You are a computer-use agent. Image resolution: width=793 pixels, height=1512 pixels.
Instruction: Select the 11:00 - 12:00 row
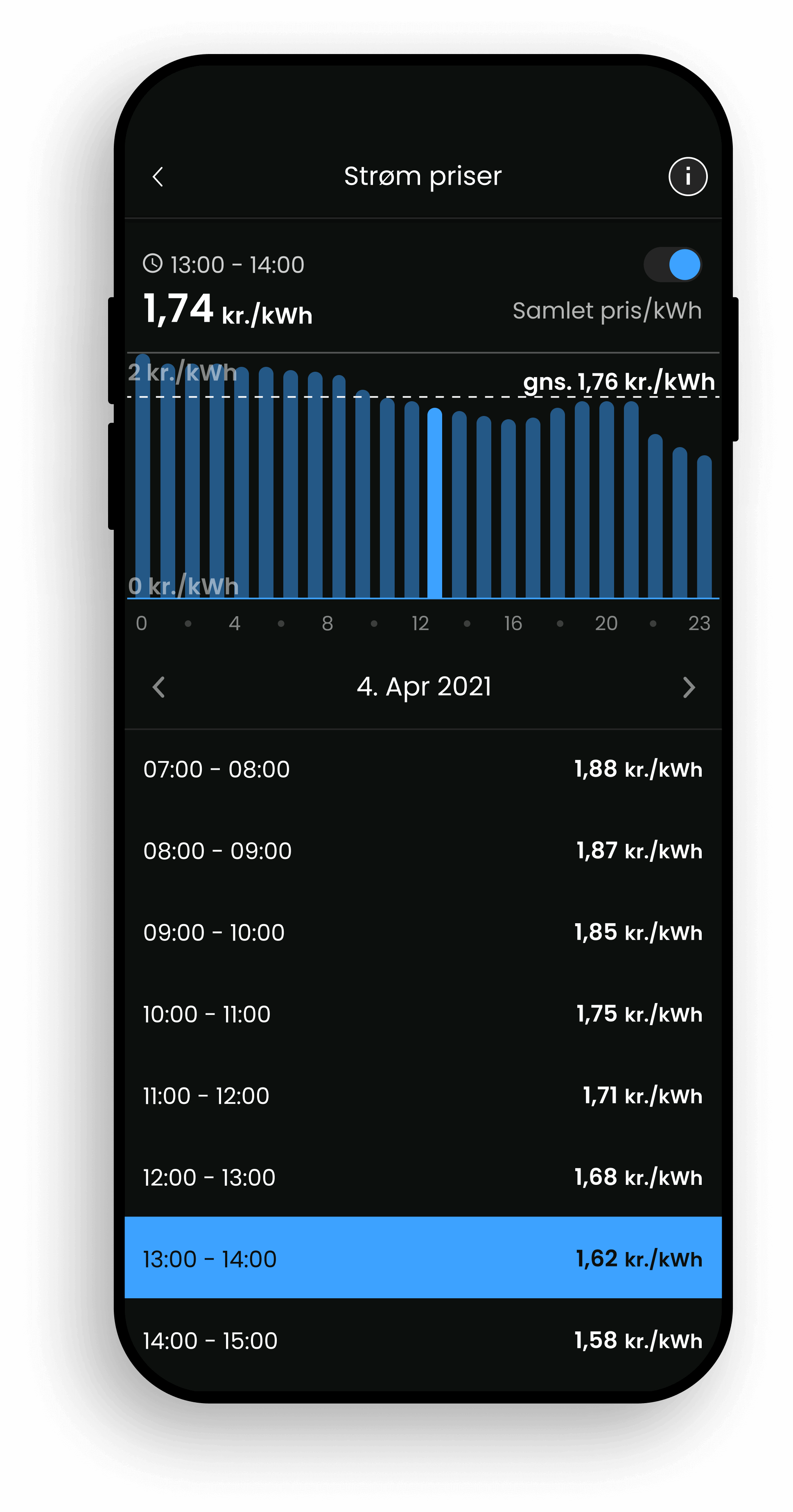tap(422, 1095)
